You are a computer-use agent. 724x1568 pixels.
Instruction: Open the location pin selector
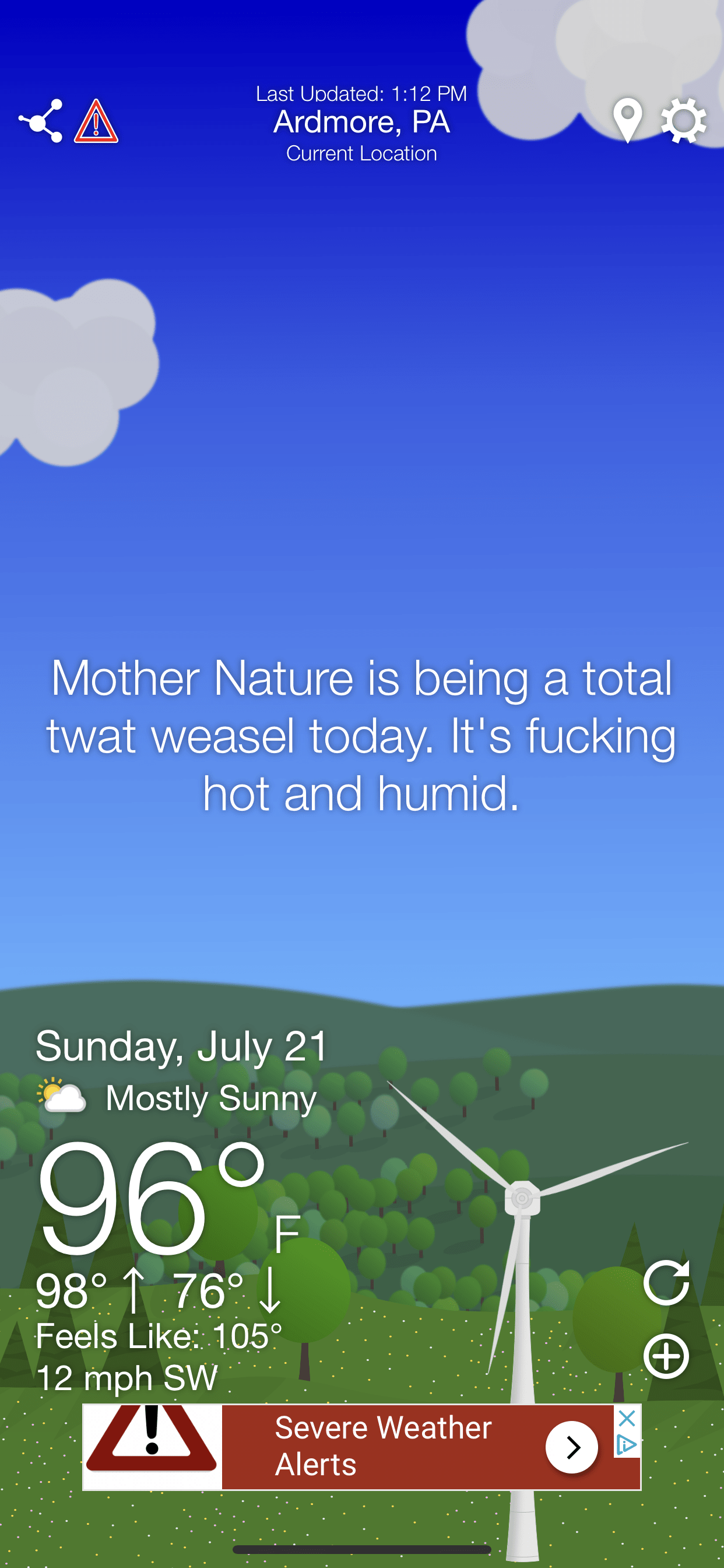627,120
